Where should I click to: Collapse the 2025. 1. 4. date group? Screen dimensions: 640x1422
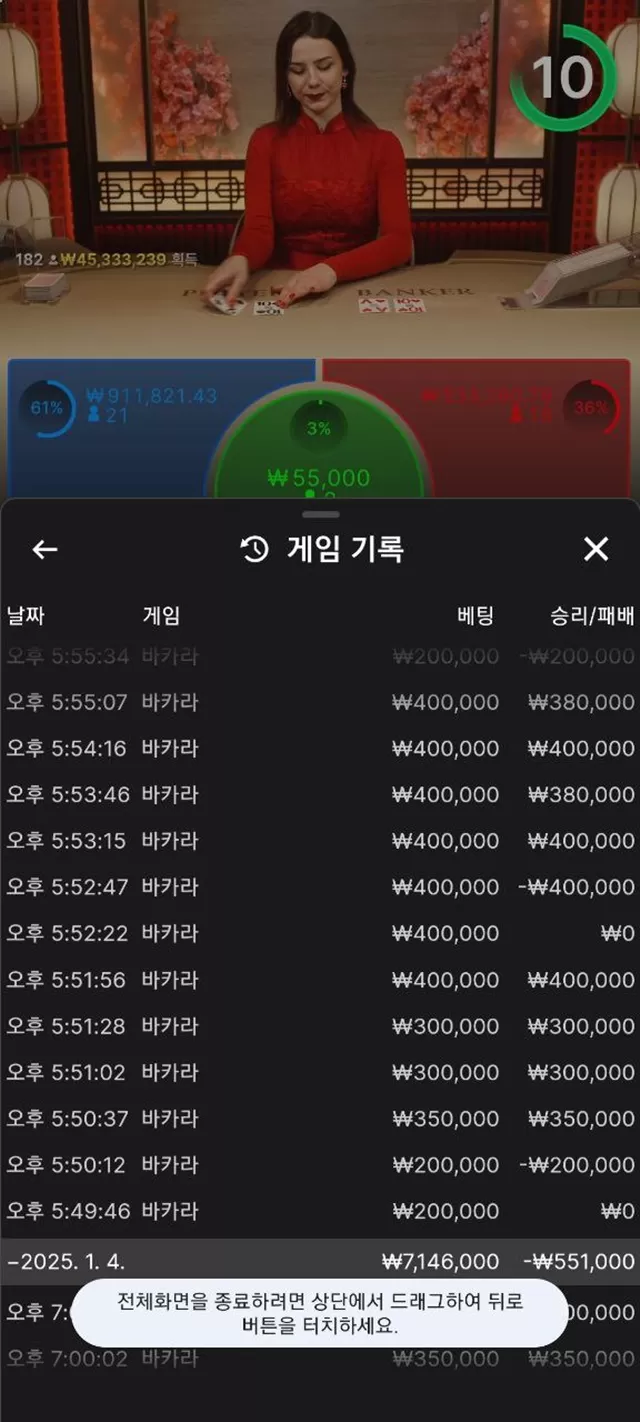320,1262
